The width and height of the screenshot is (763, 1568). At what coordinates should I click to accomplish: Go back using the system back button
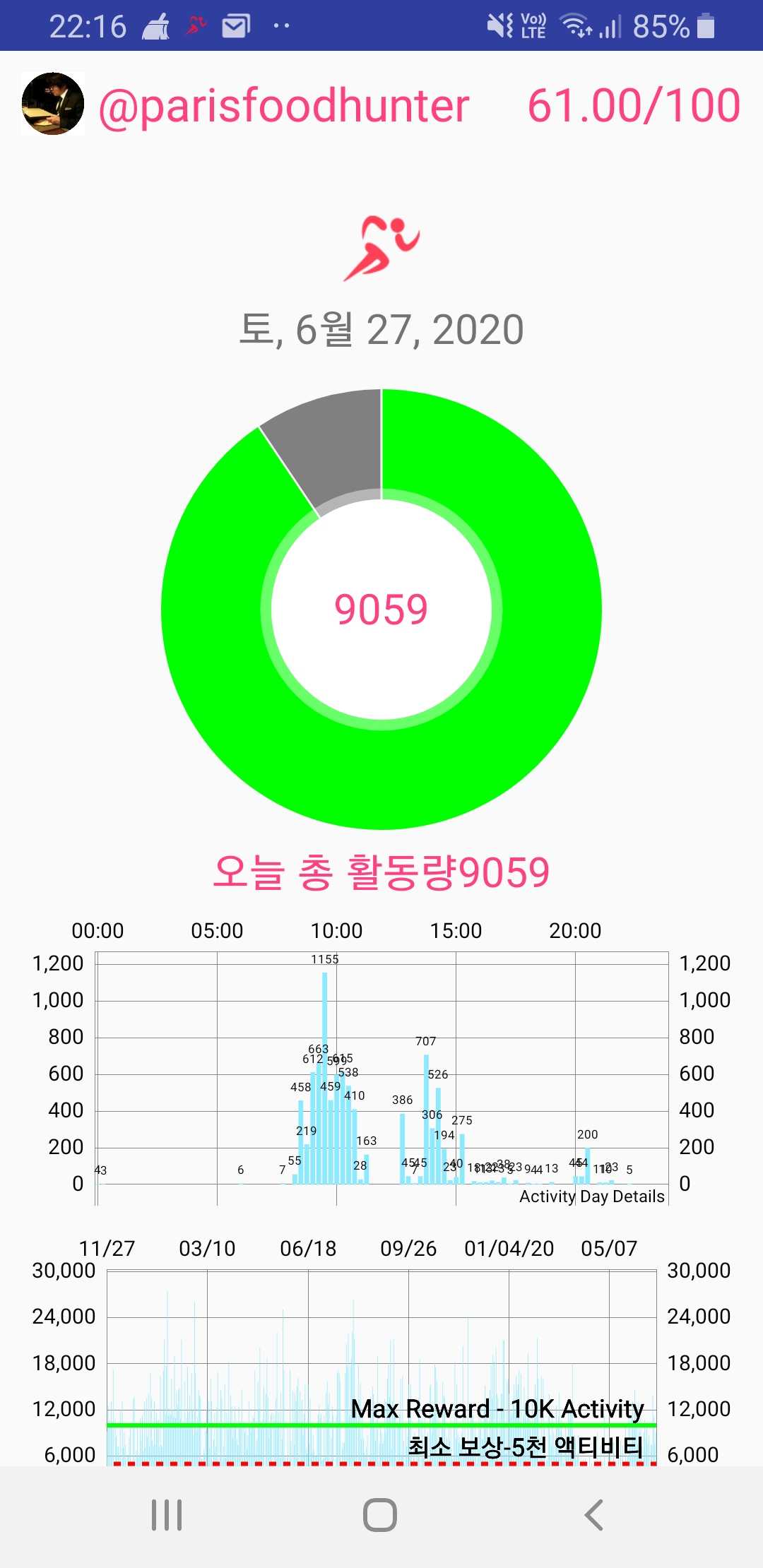click(x=594, y=1515)
